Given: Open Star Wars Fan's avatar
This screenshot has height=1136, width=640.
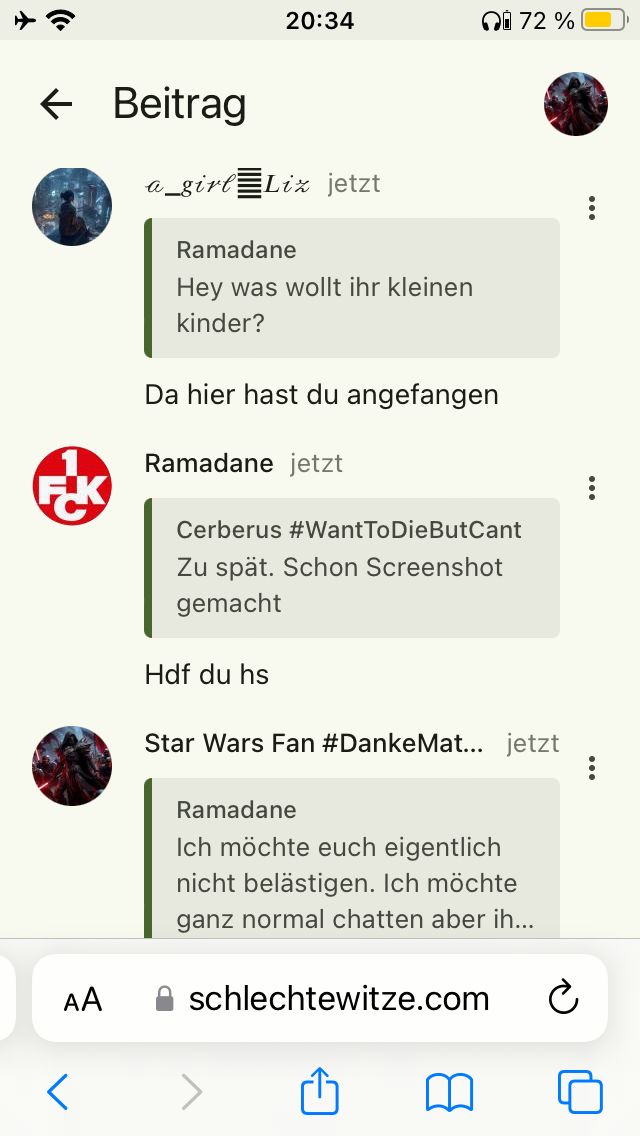Looking at the screenshot, I should (72, 766).
